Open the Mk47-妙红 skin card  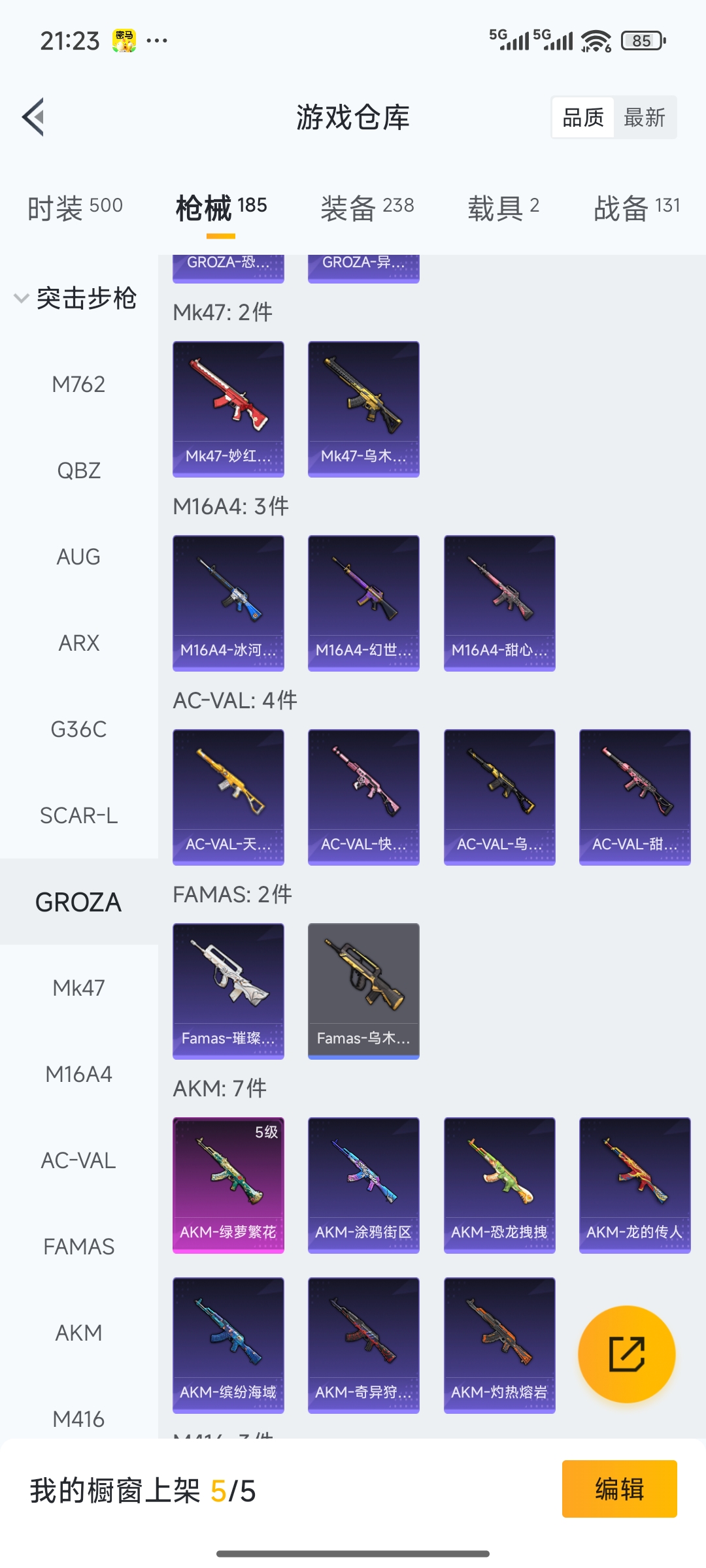tap(228, 408)
